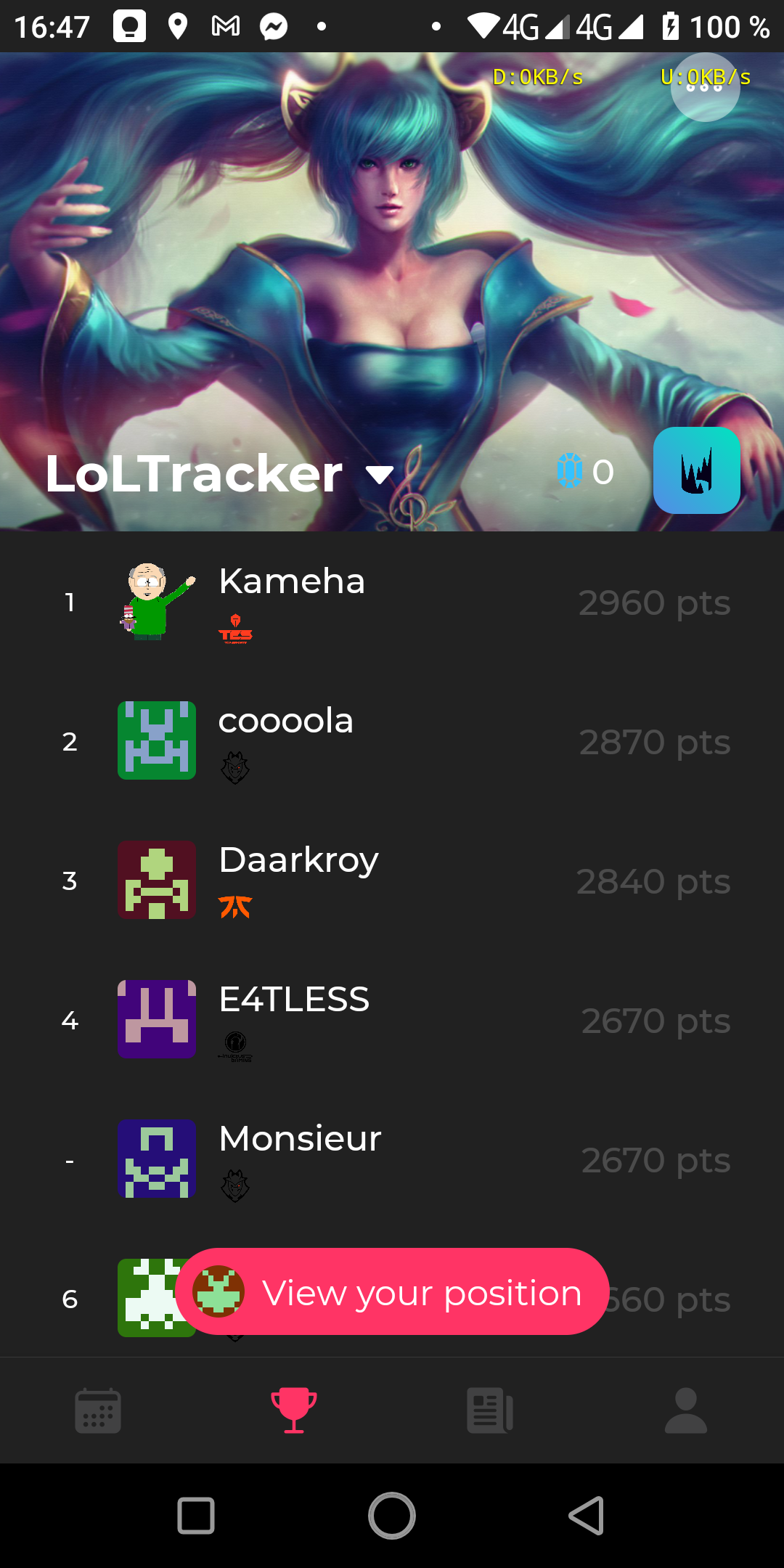This screenshot has height=1568, width=784.
Task: Select the E4TLESS row
Action: click(x=392, y=1020)
